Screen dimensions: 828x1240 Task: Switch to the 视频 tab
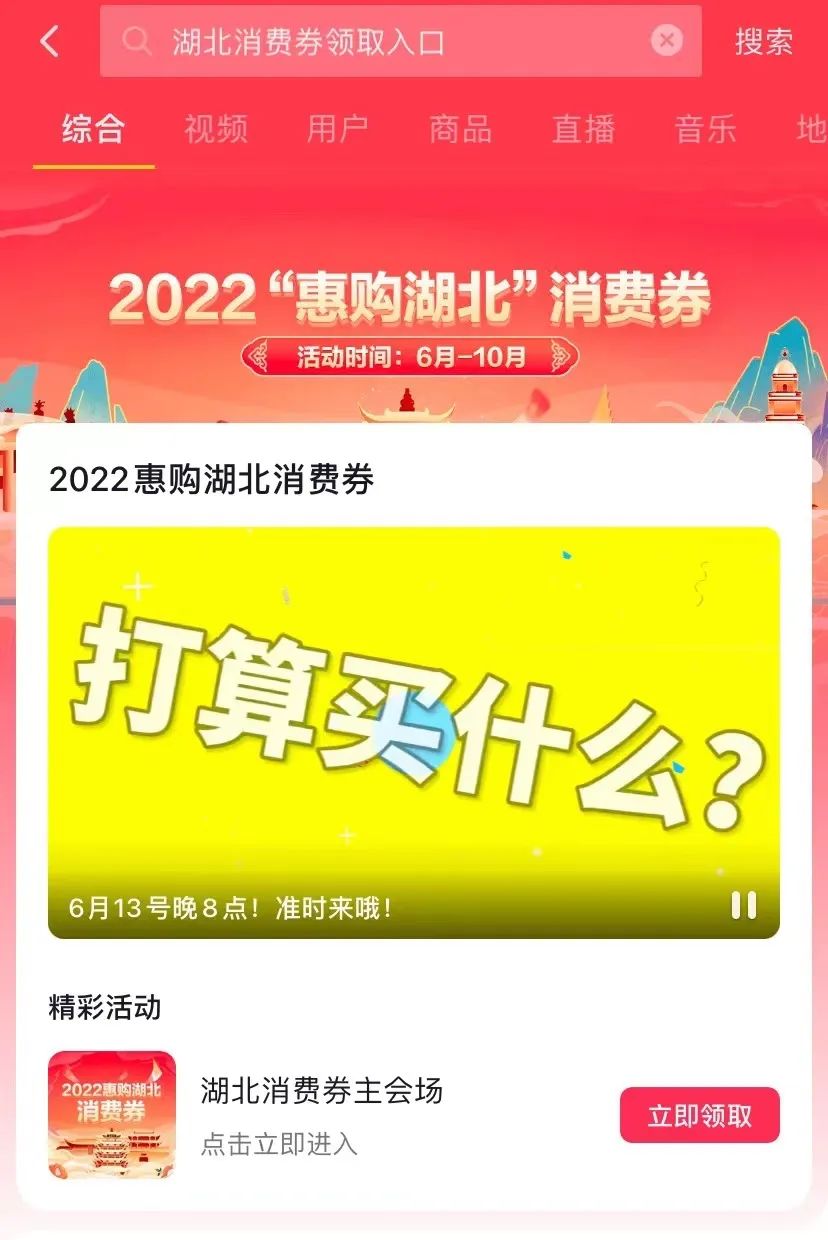[215, 129]
